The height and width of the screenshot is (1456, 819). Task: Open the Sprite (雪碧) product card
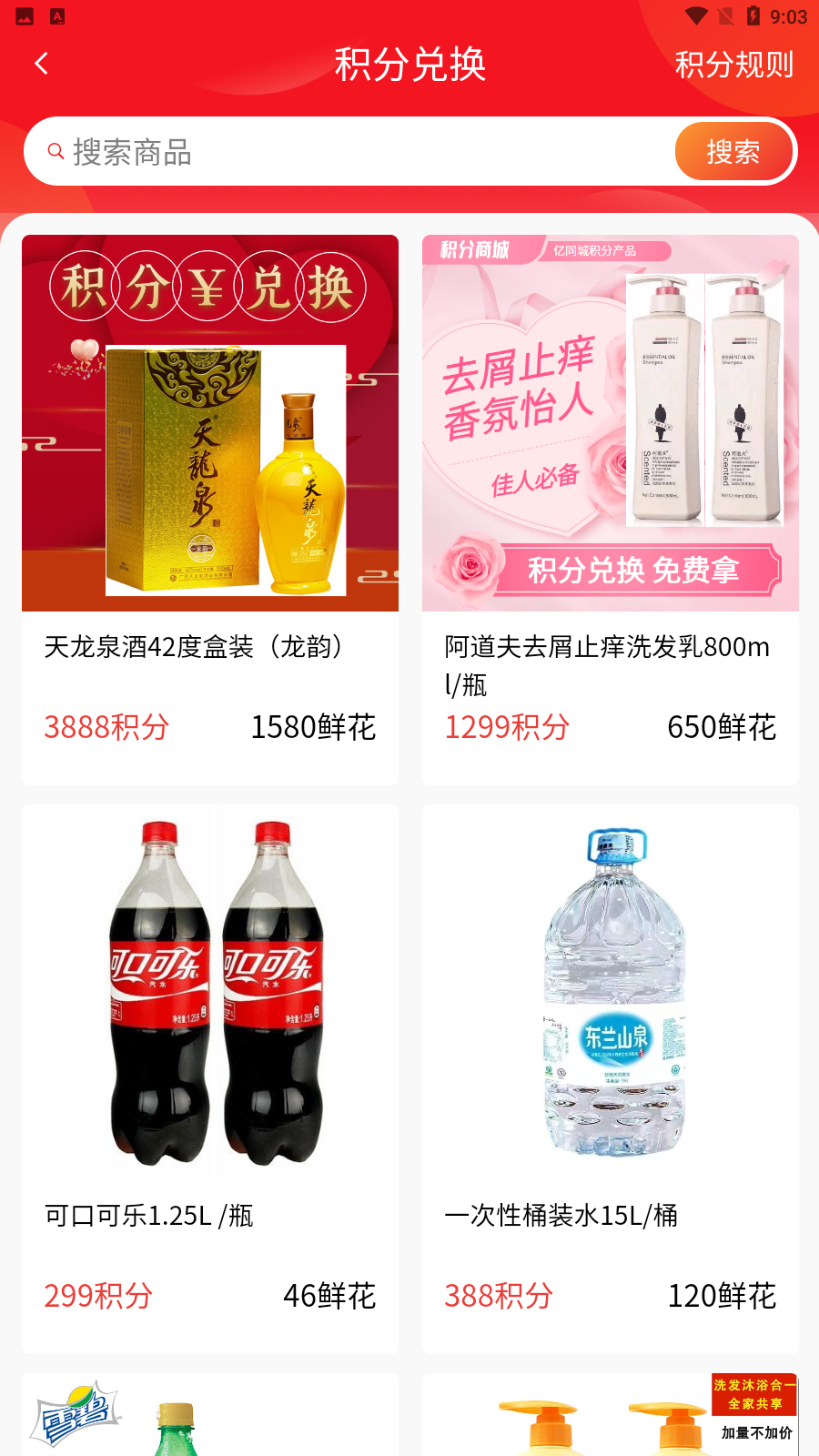coord(210,1418)
